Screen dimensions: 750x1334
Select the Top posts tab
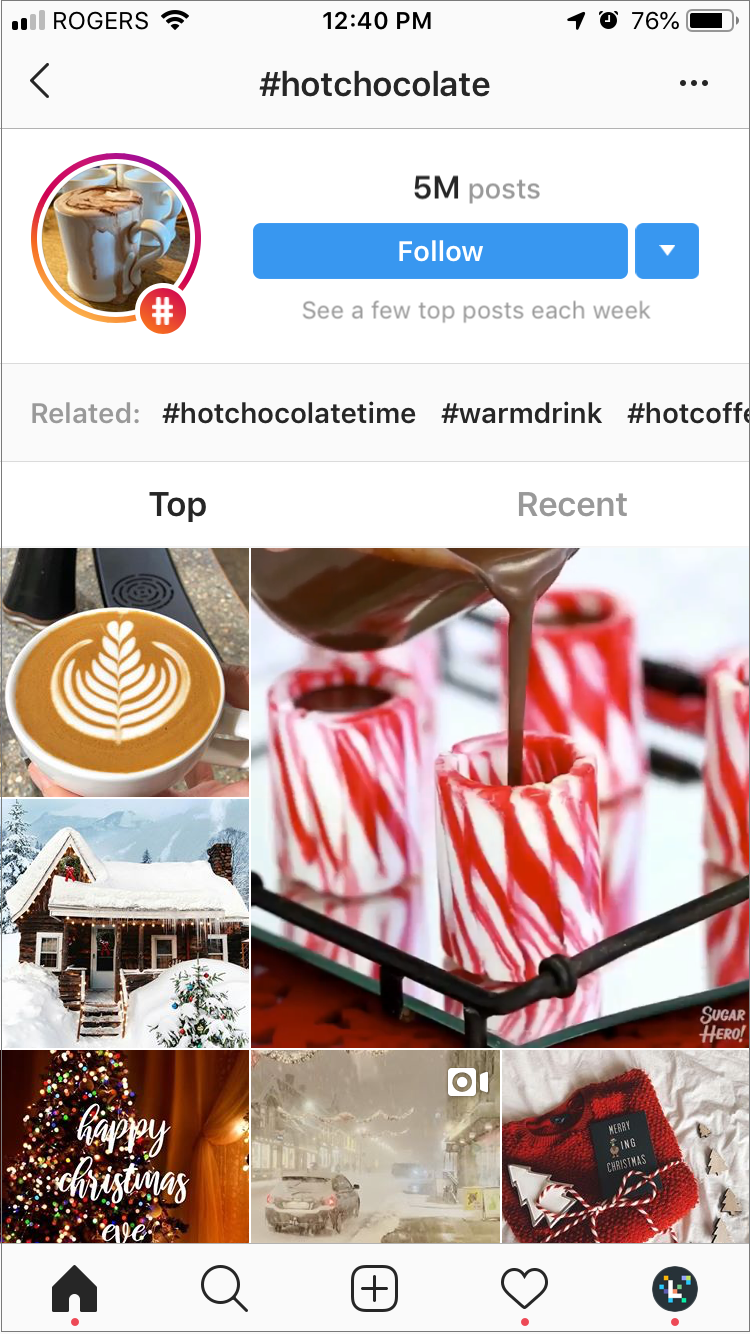[x=178, y=505]
